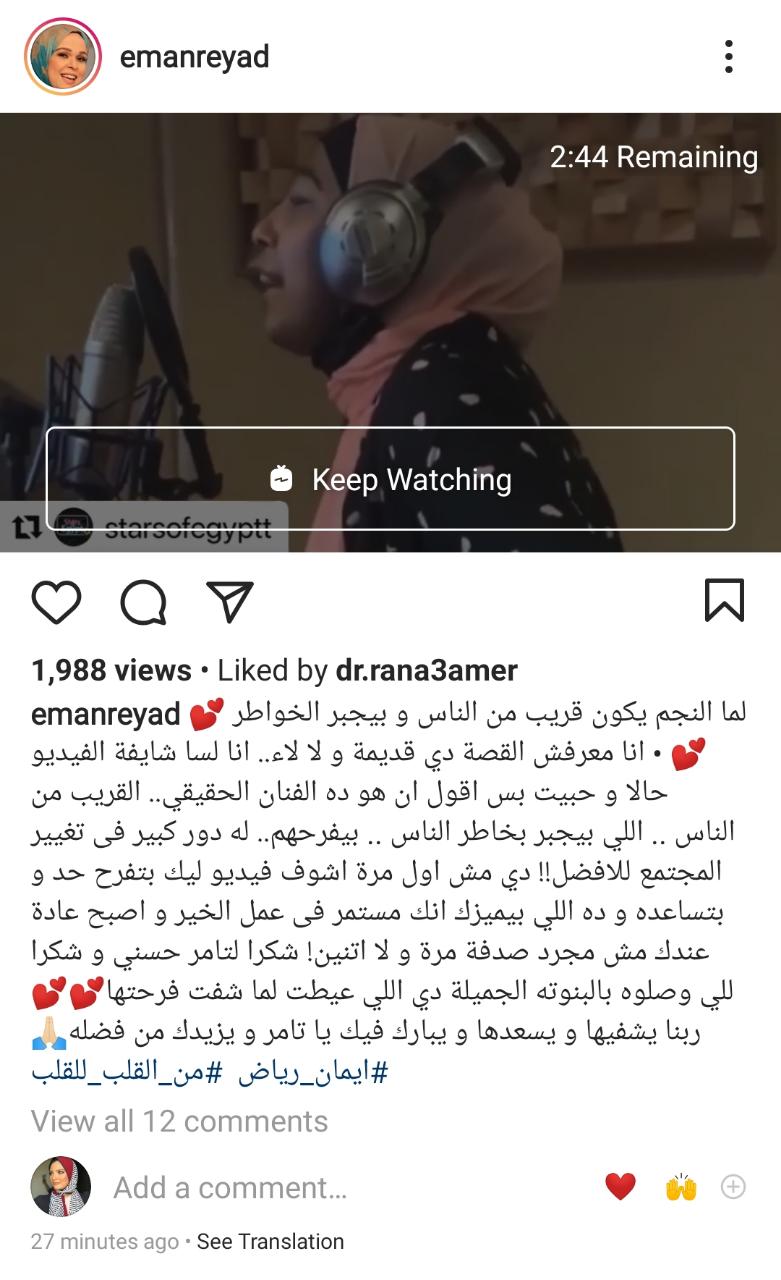
Task: Open more emoji options plus icon
Action: 734,1187
